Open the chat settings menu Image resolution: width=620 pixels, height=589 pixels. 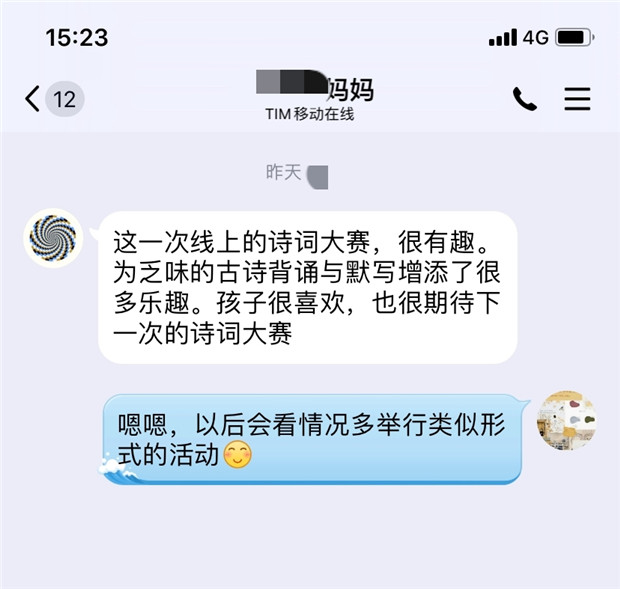[x=577, y=99]
